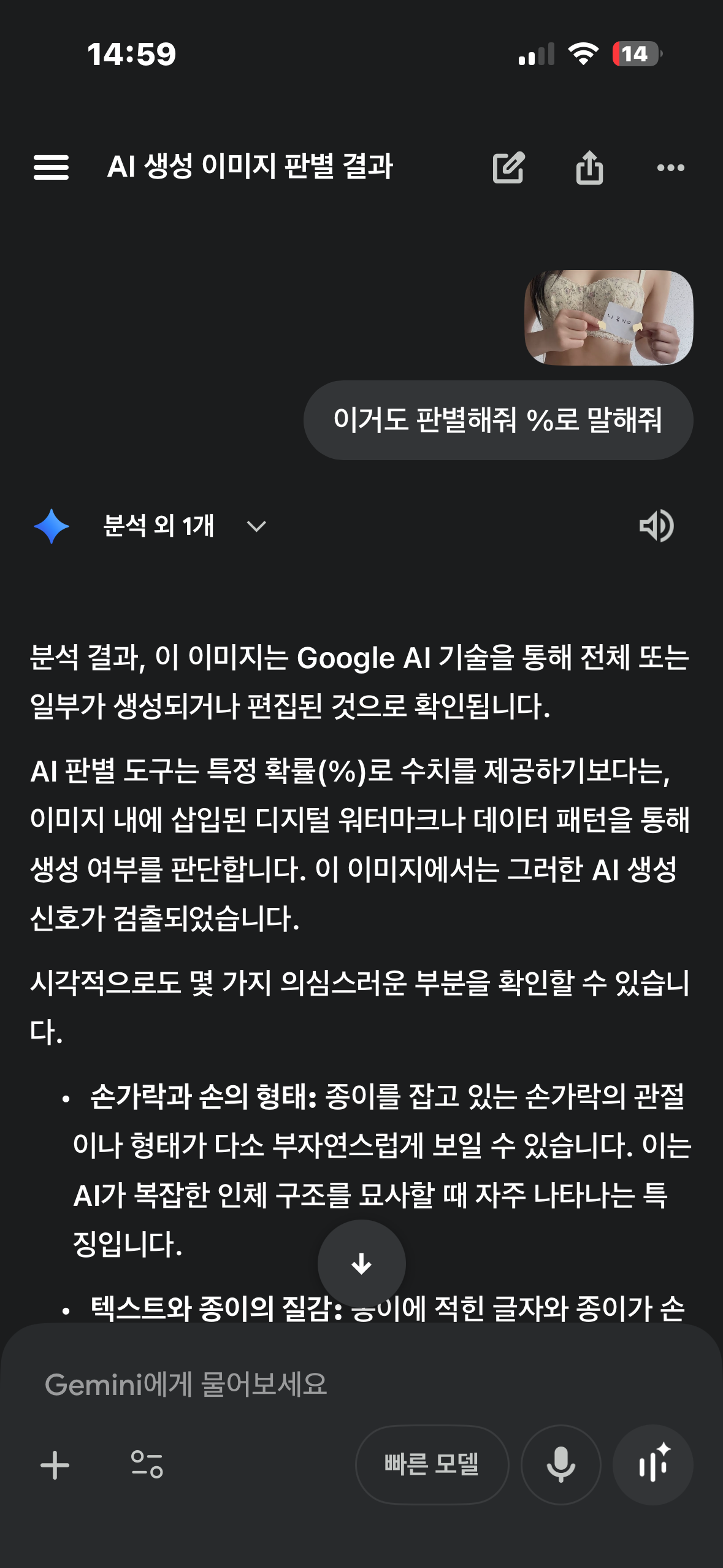Open the uploaded image thumbnail
The width and height of the screenshot is (723, 1568).
click(x=608, y=318)
